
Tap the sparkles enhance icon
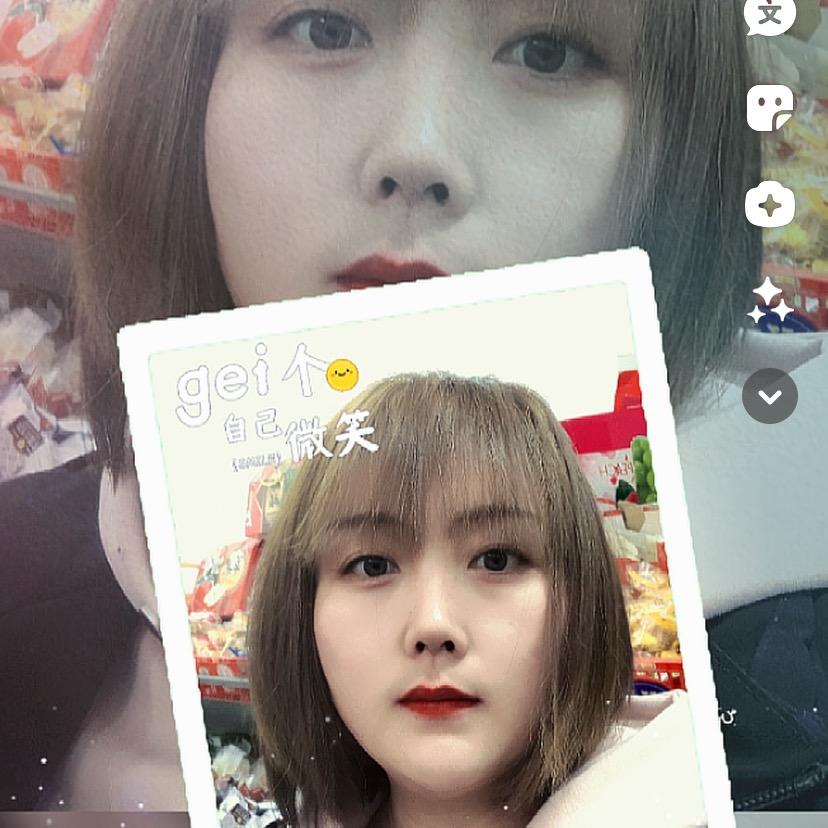770,300
